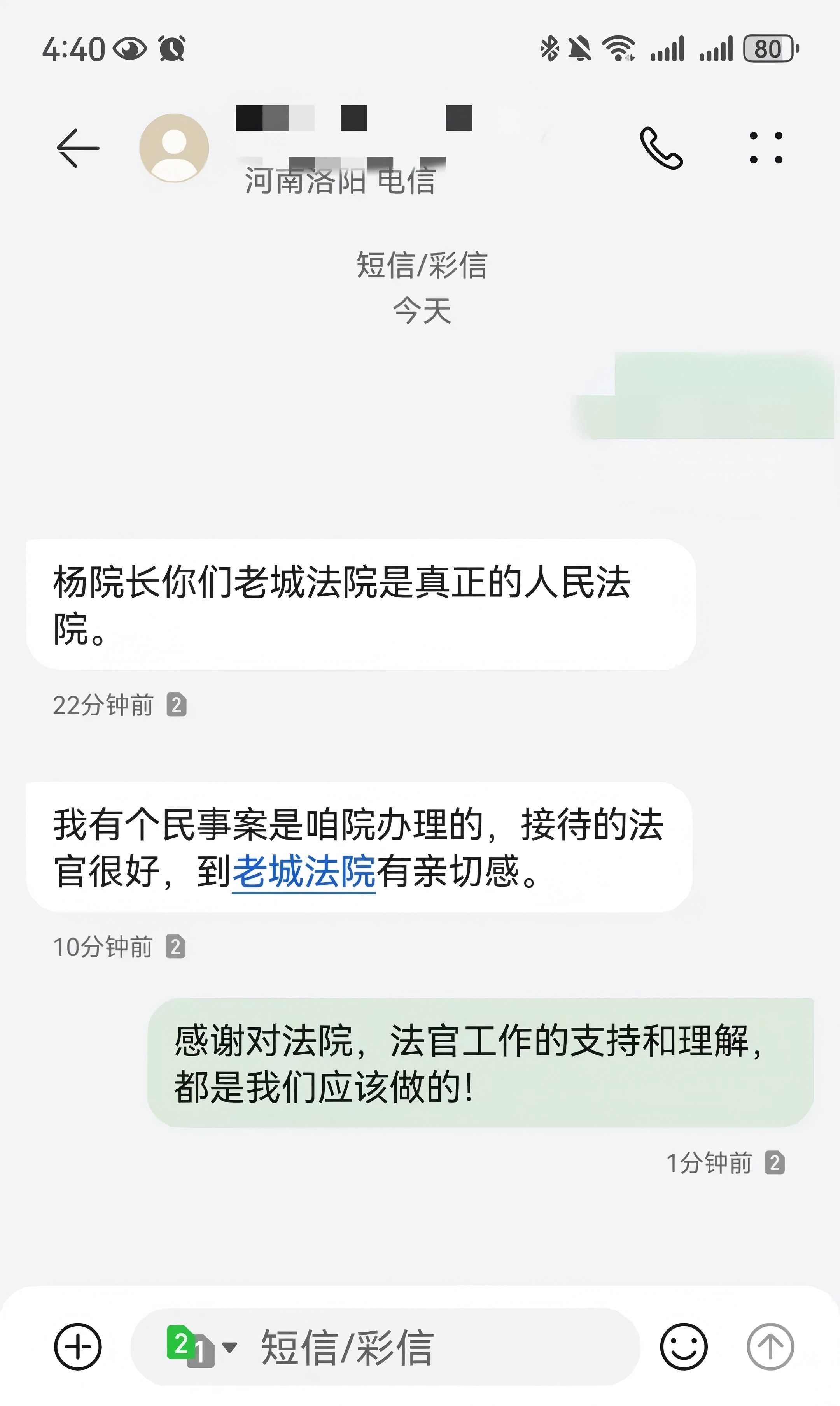The image size is (840, 1406).
Task: Open the contact's avatar profile
Action: [174, 148]
